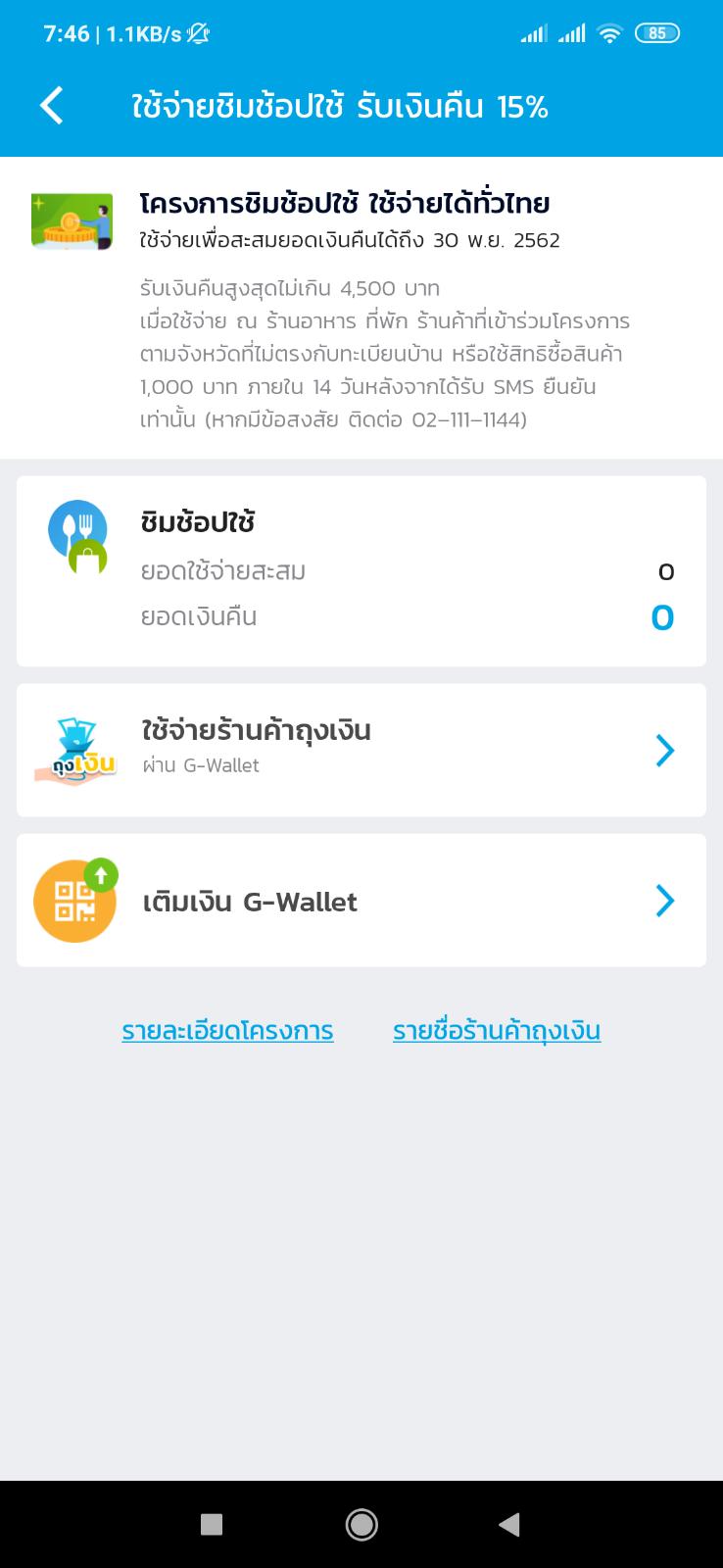Open recent apps from navigation bar
Screen dimensions: 723x1568
click(x=212, y=1524)
